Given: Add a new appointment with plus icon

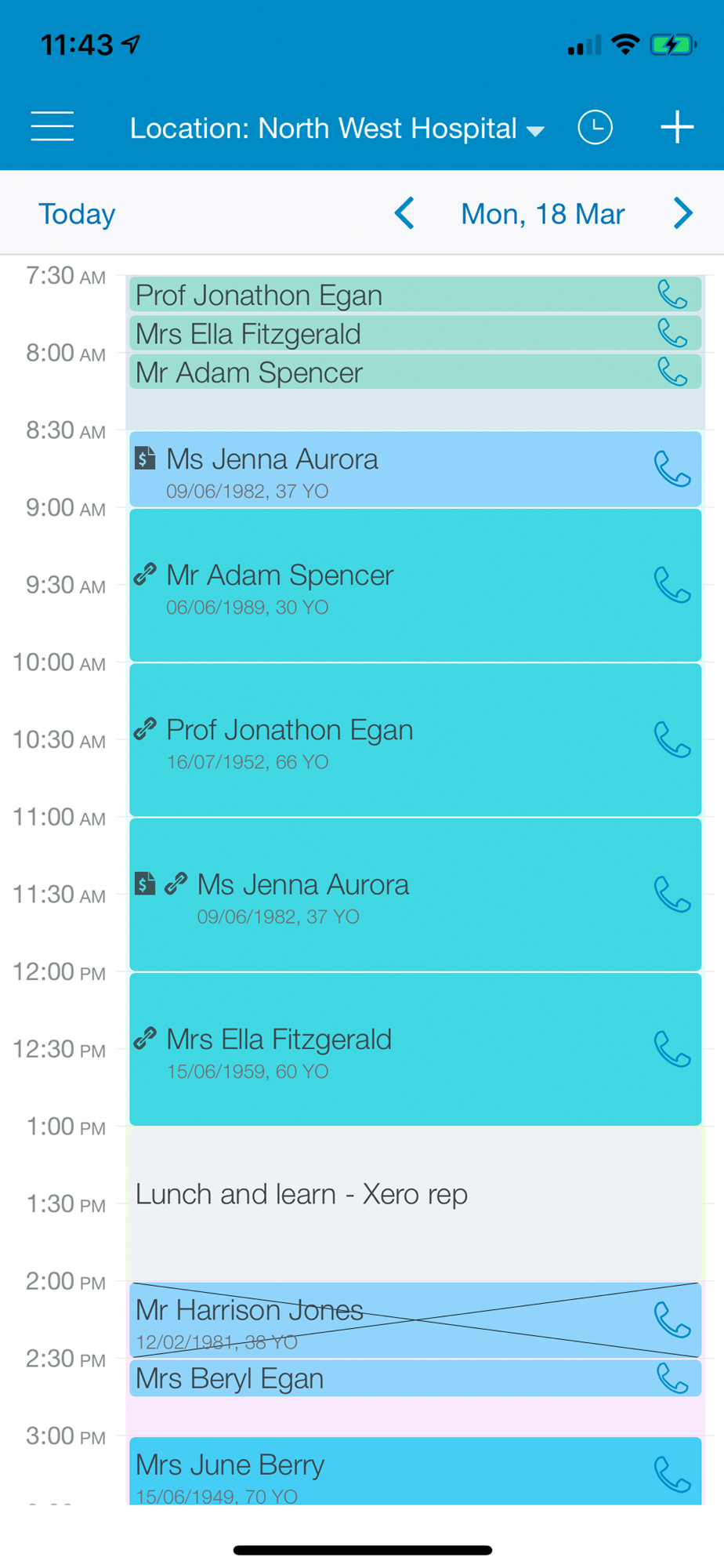Looking at the screenshot, I should [677, 127].
